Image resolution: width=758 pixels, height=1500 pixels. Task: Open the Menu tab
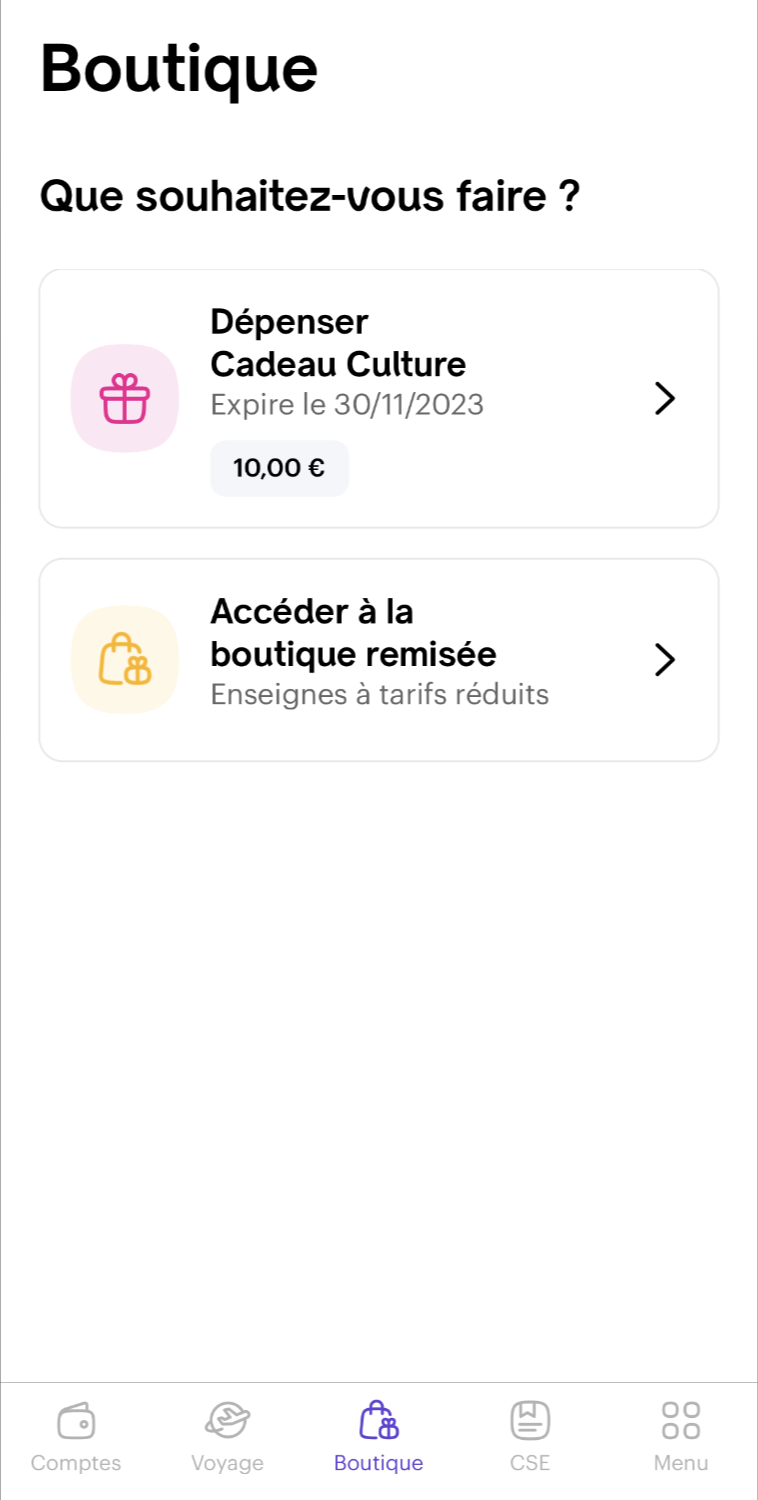[x=681, y=1437]
